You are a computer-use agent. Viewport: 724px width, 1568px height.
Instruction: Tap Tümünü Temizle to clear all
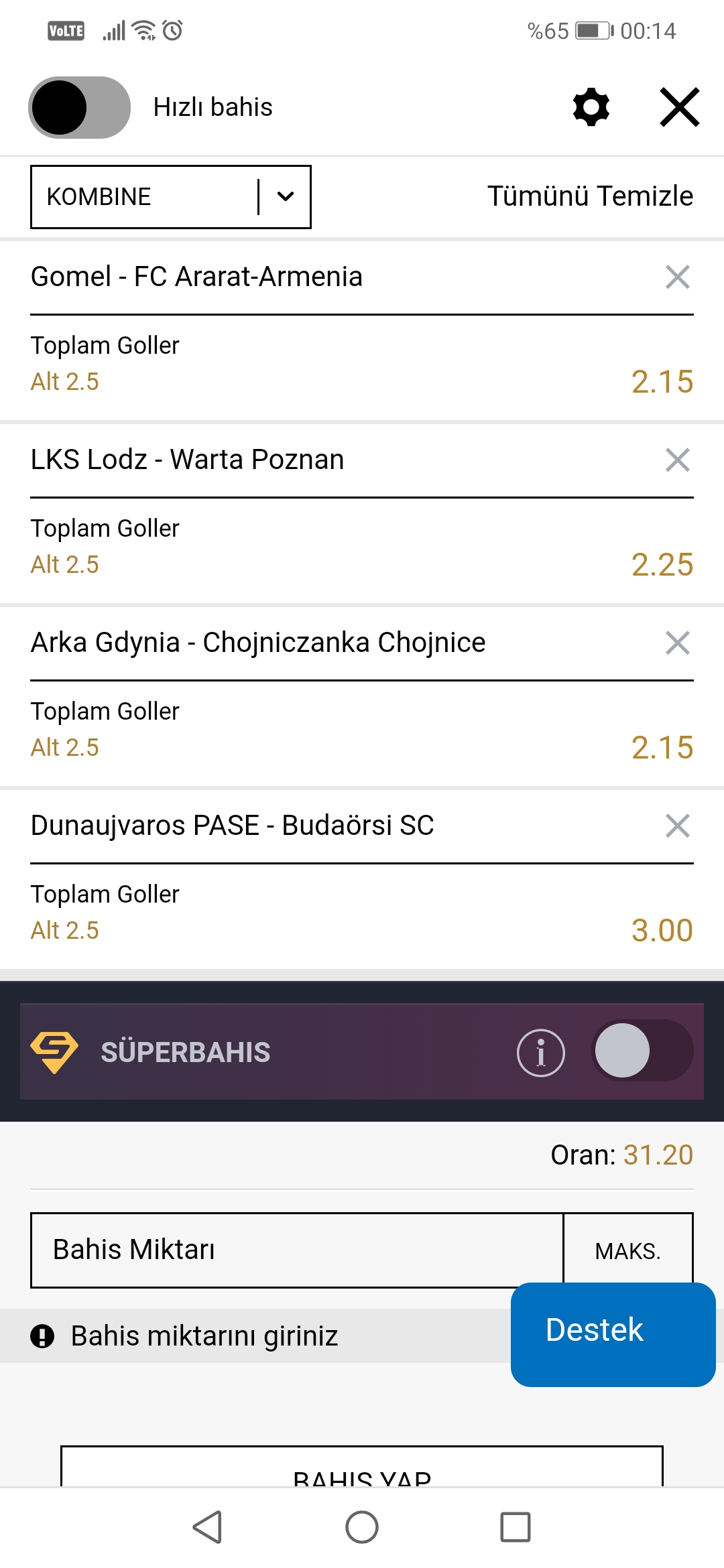click(590, 196)
